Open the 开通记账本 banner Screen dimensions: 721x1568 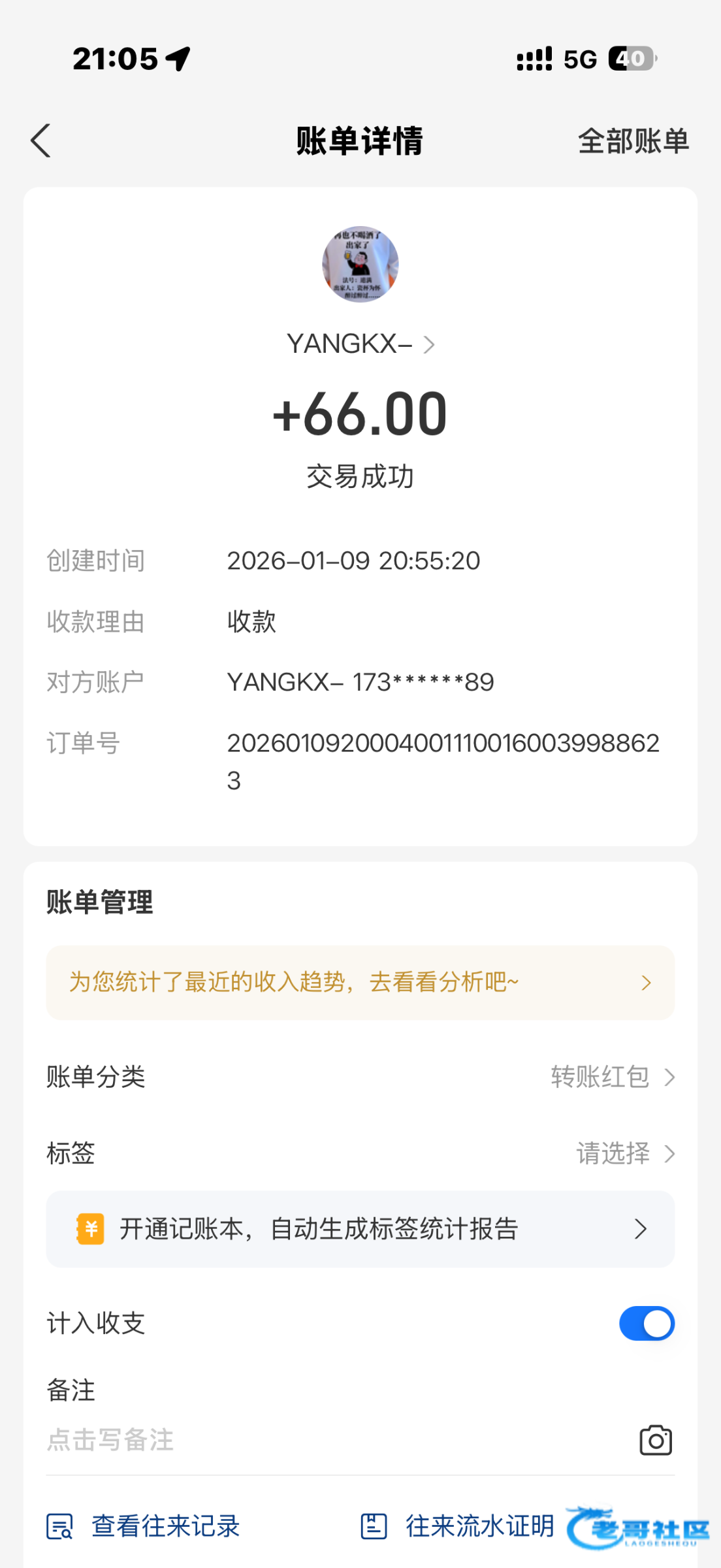pos(360,1229)
